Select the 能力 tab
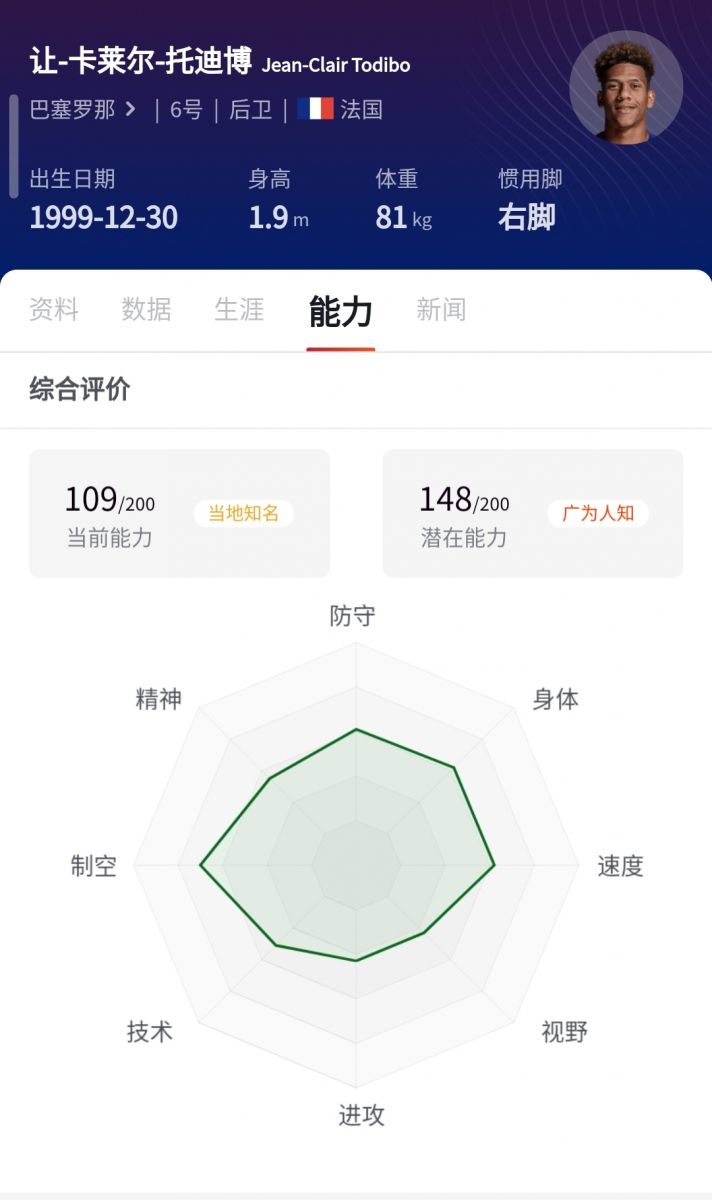Viewport: 712px width, 1200px height. pos(340,312)
